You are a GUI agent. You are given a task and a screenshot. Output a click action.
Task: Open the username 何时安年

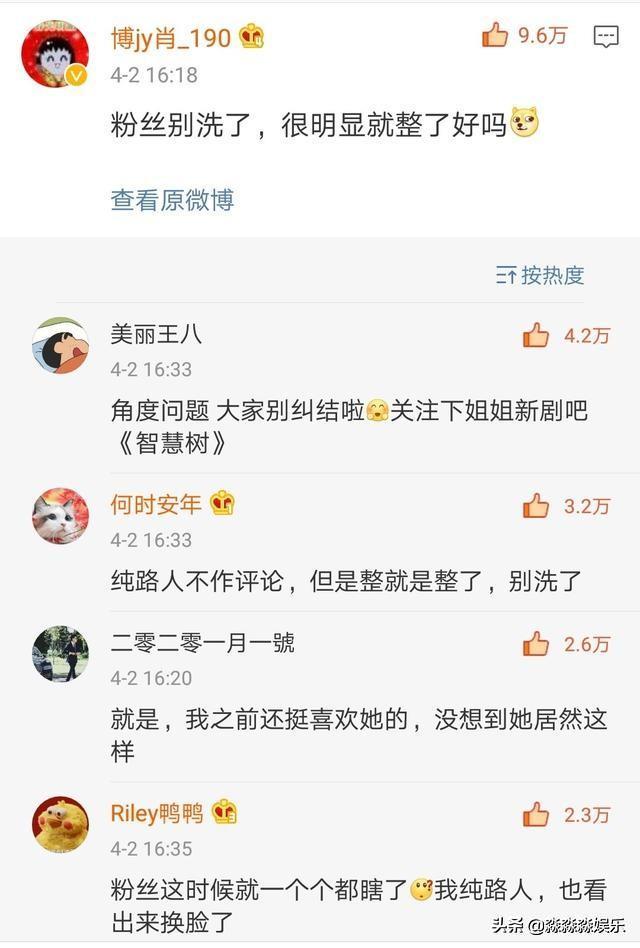tap(156, 505)
